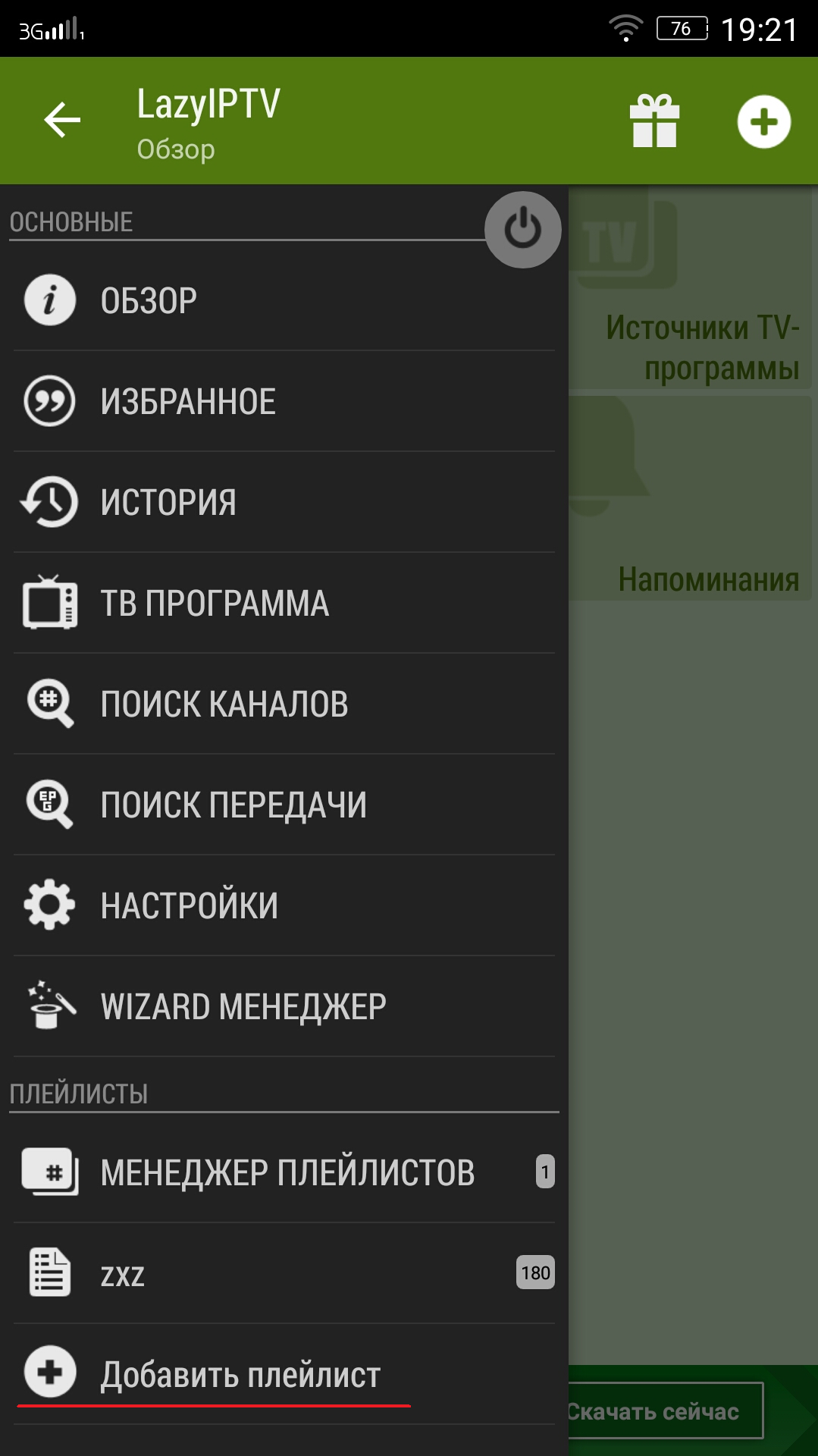Image resolution: width=818 pixels, height=1456 pixels.
Task: Tap the power button in the drawer
Action: 523,229
